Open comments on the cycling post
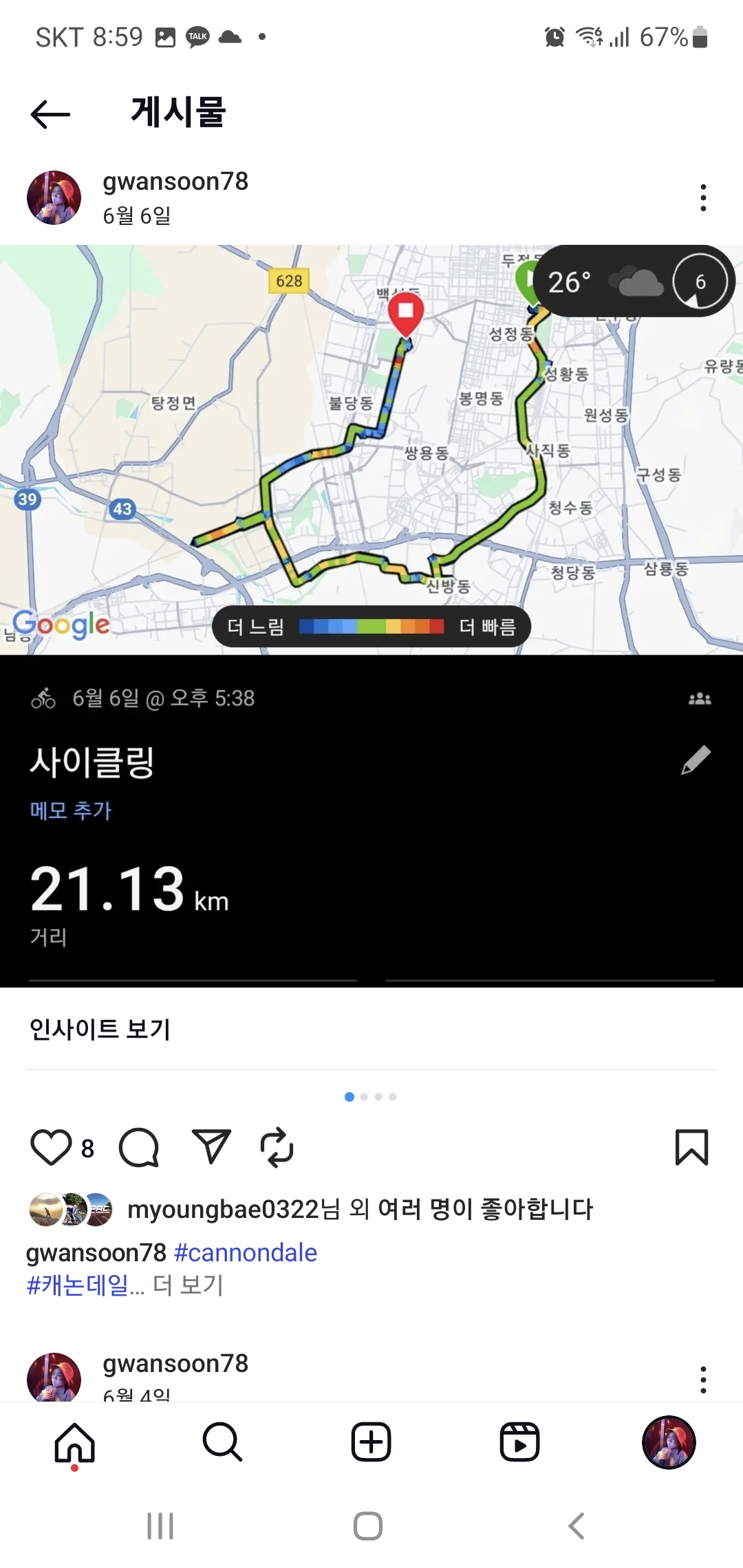Viewport: 743px width, 1568px height. (139, 1147)
